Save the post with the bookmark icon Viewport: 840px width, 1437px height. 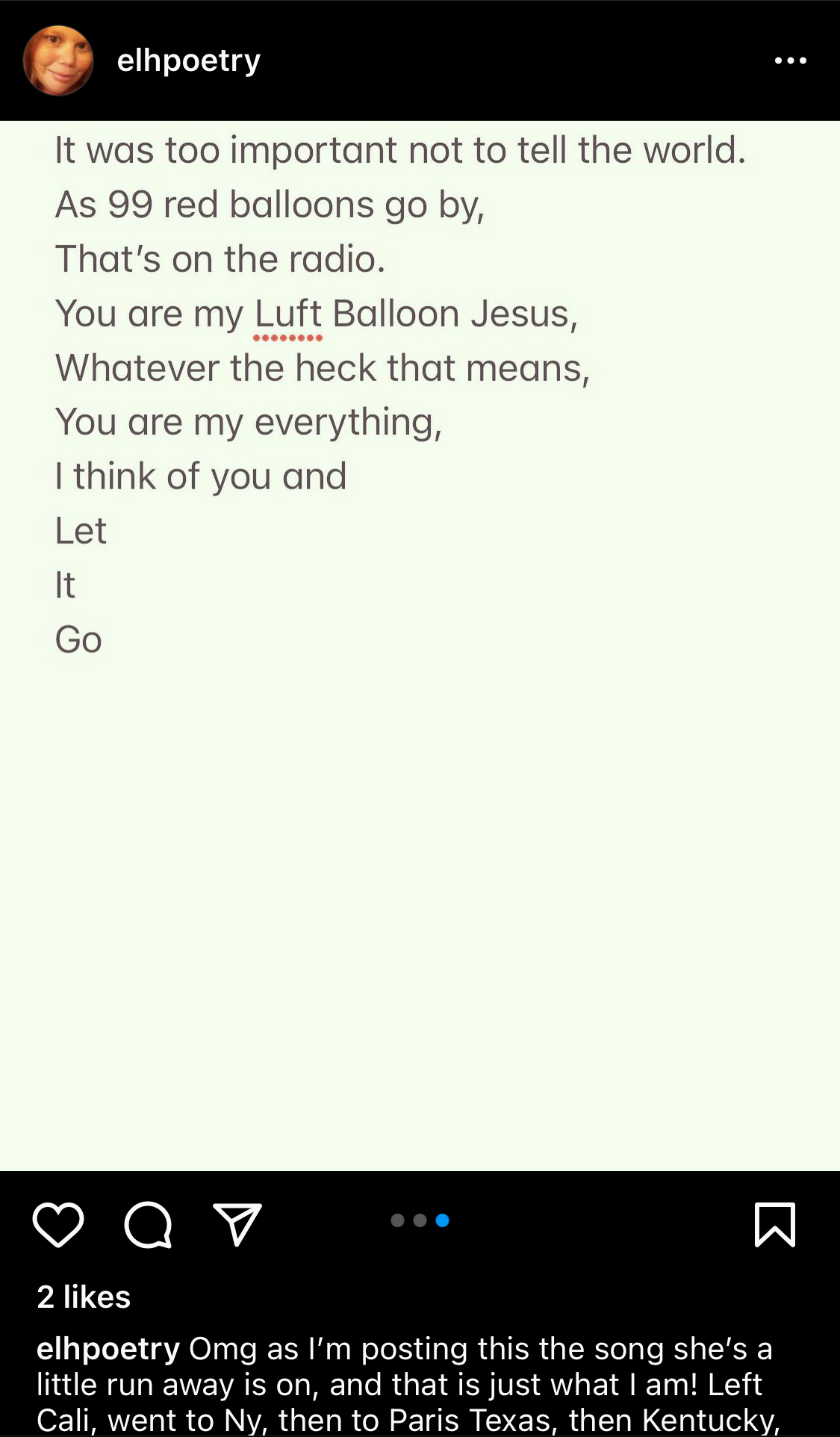pos(775,1225)
